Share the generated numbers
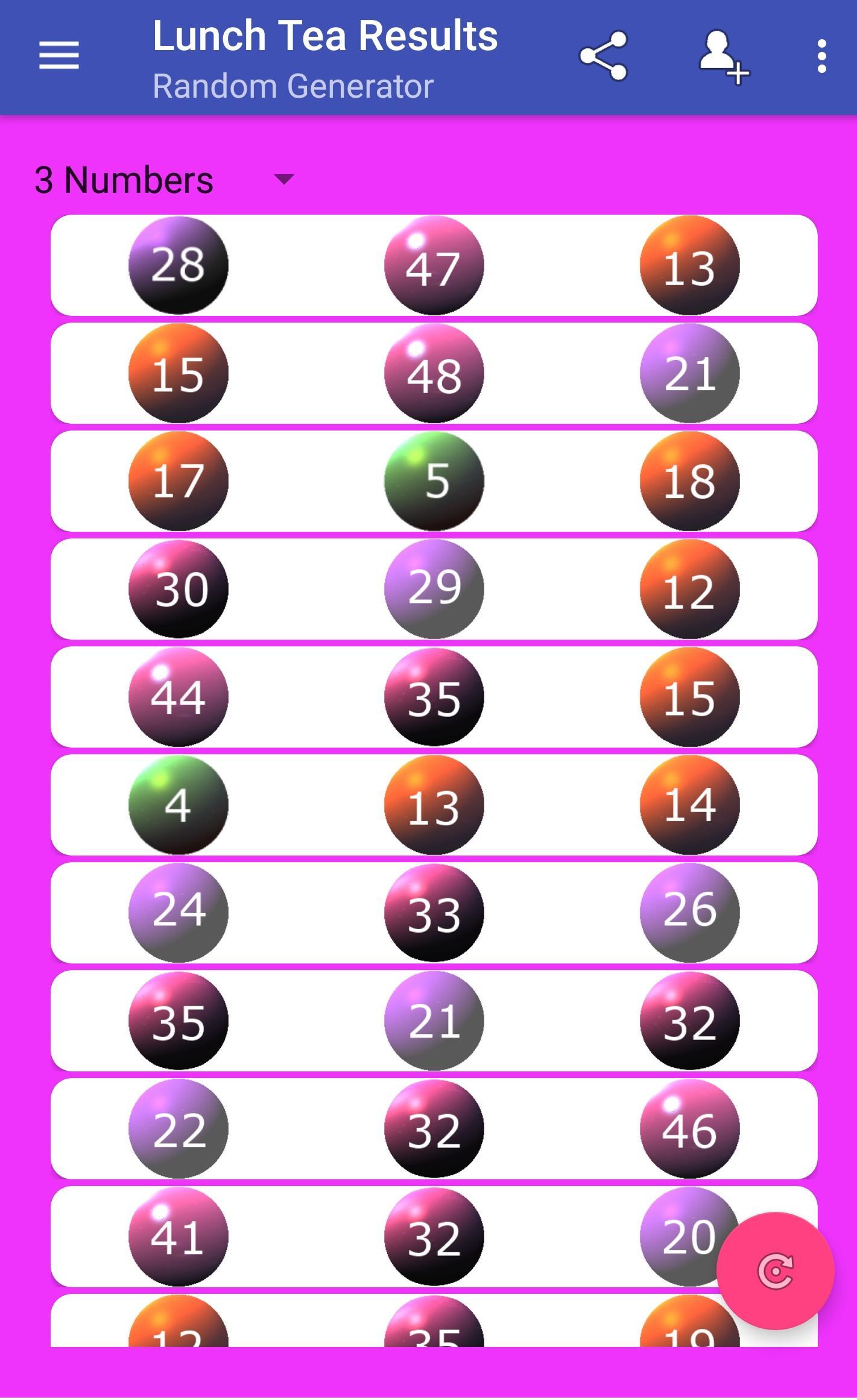This screenshot has height=1400, width=857. [603, 56]
